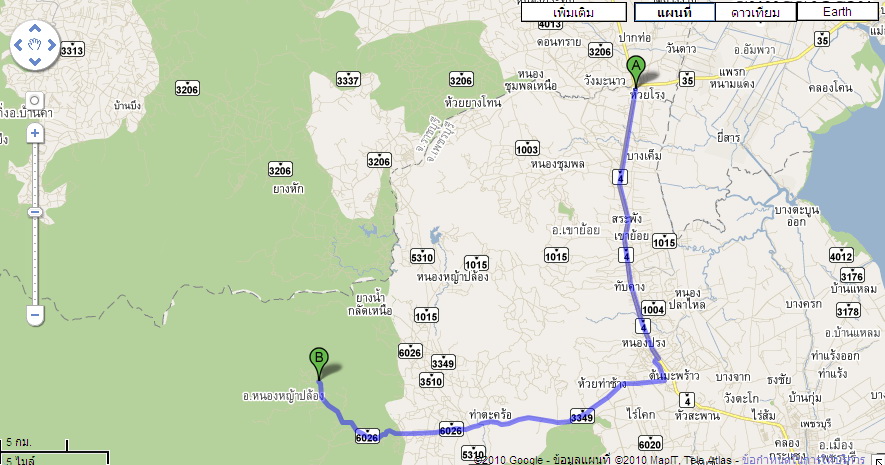Pan the map right with the arrow
The width and height of the screenshot is (885, 465).
click(52, 45)
